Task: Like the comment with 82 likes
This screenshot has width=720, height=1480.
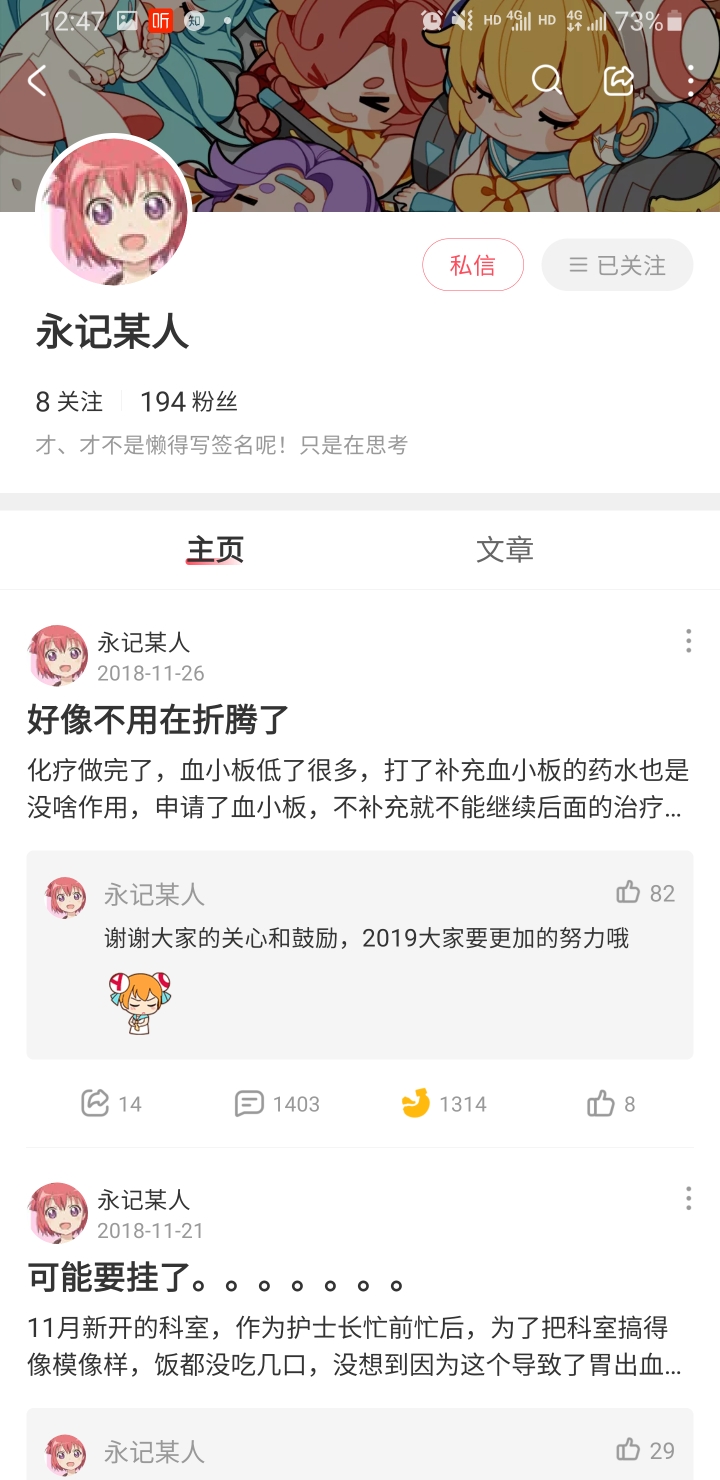Action: [x=628, y=892]
